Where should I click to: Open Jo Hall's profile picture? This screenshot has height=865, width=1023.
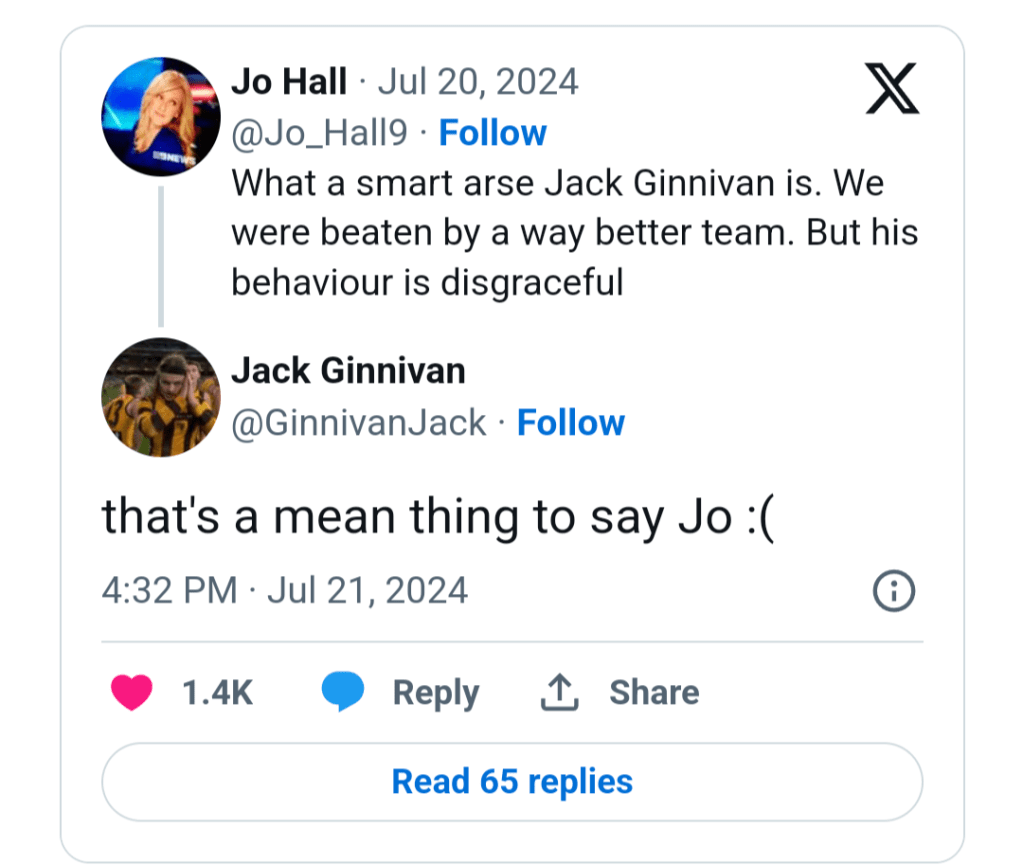tap(161, 117)
